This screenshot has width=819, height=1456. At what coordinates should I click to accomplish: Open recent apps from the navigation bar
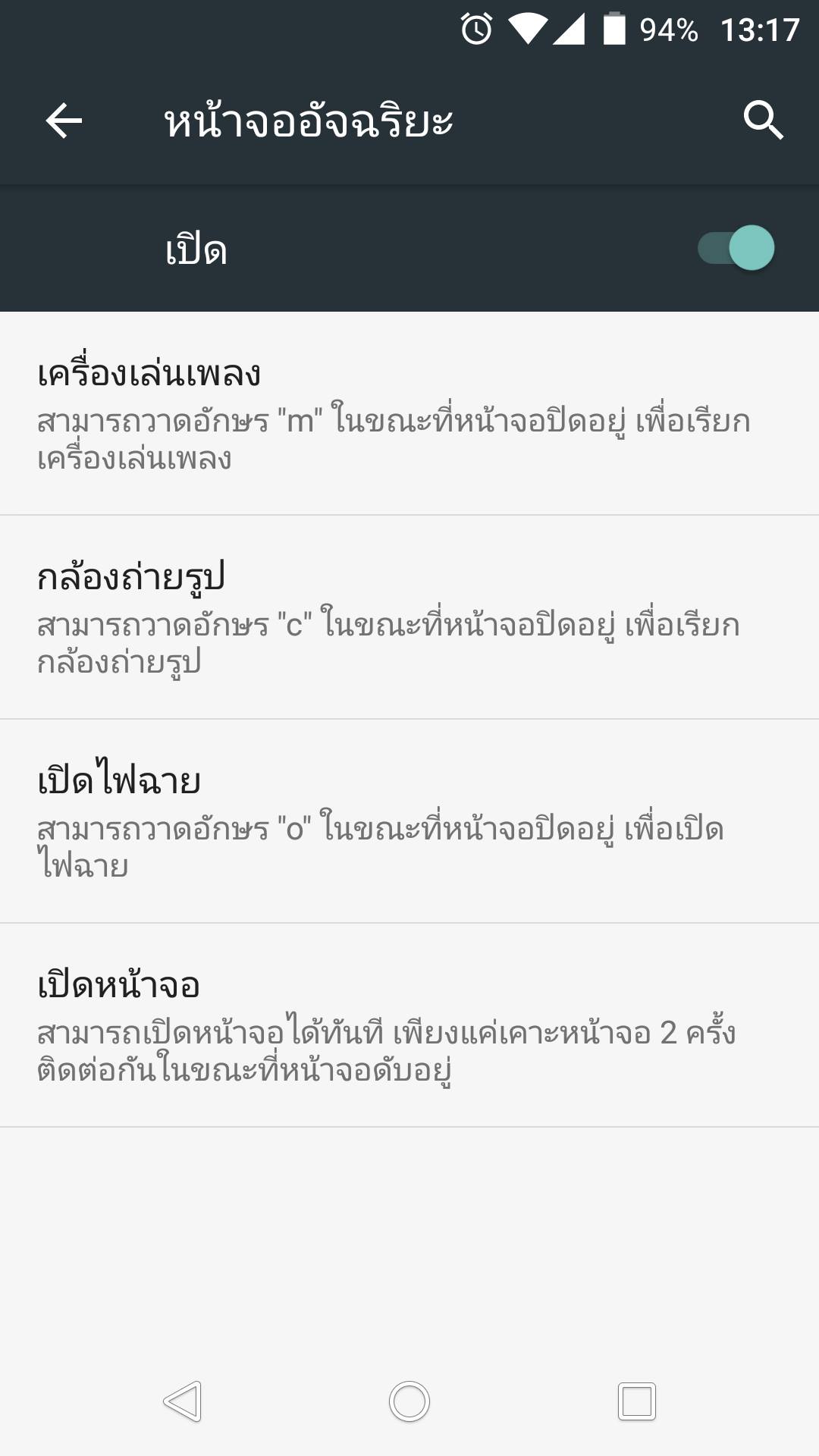pyautogui.click(x=637, y=1401)
